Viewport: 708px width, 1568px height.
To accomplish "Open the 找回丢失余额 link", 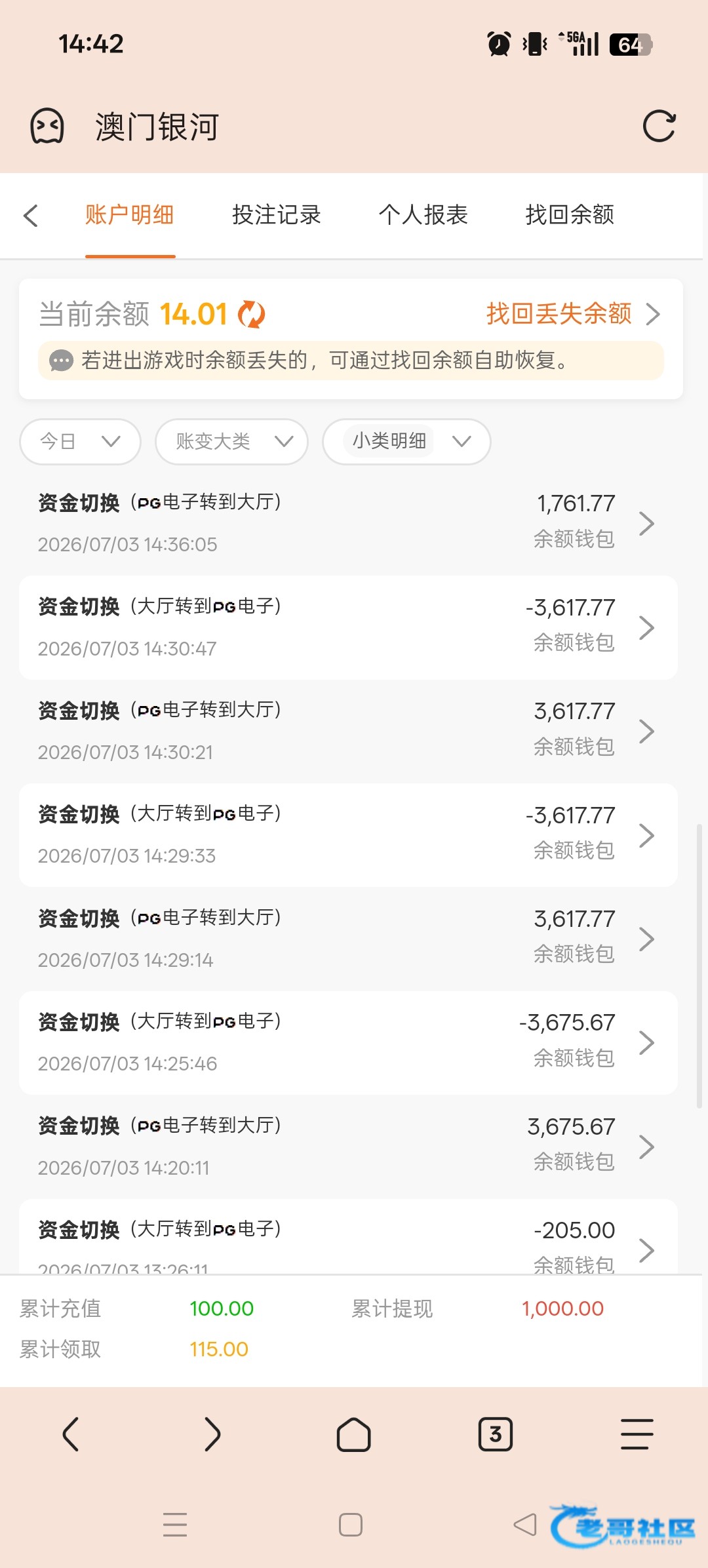I will click(x=573, y=314).
